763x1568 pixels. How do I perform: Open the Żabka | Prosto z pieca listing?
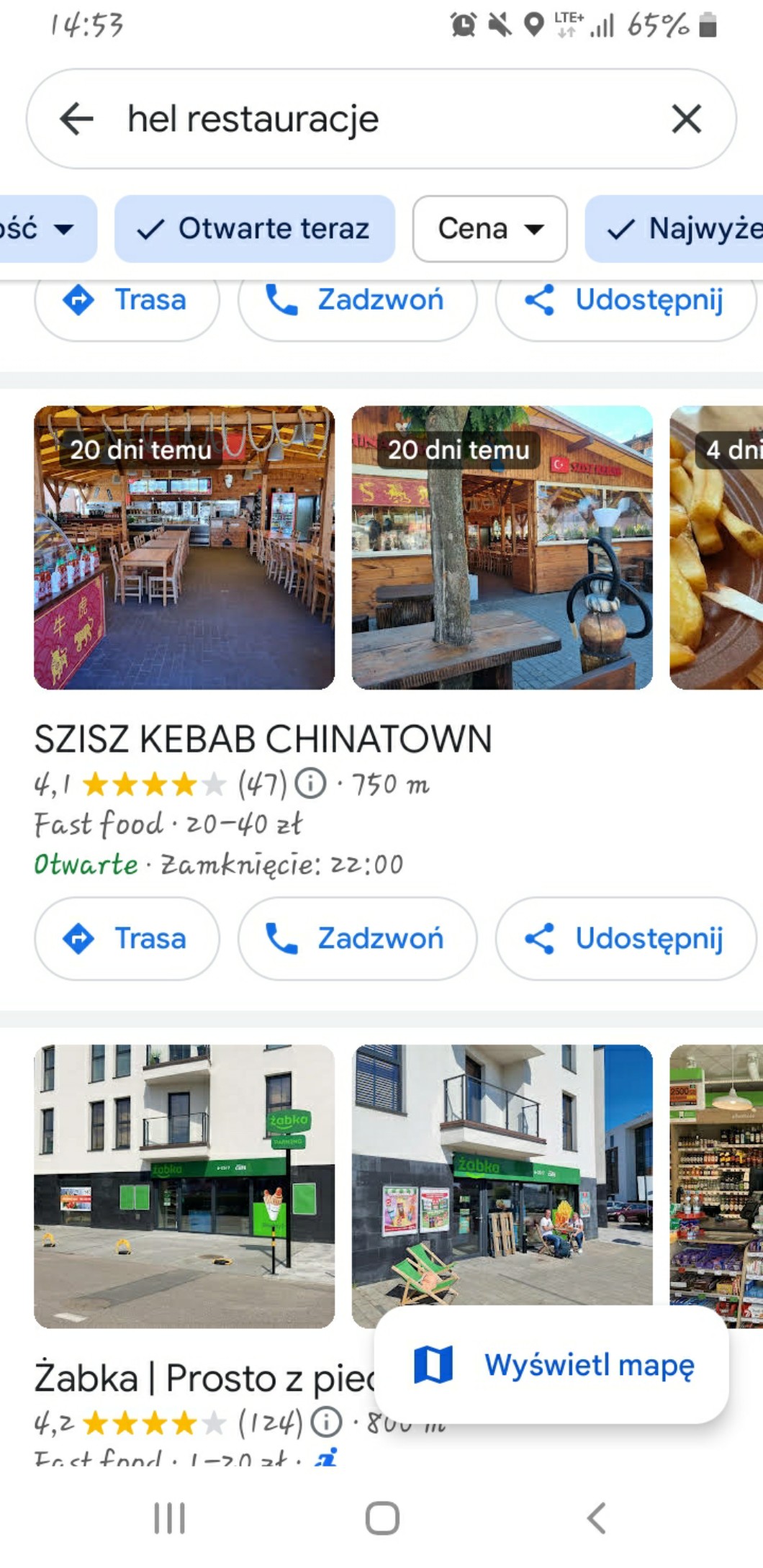pyautogui.click(x=202, y=1379)
